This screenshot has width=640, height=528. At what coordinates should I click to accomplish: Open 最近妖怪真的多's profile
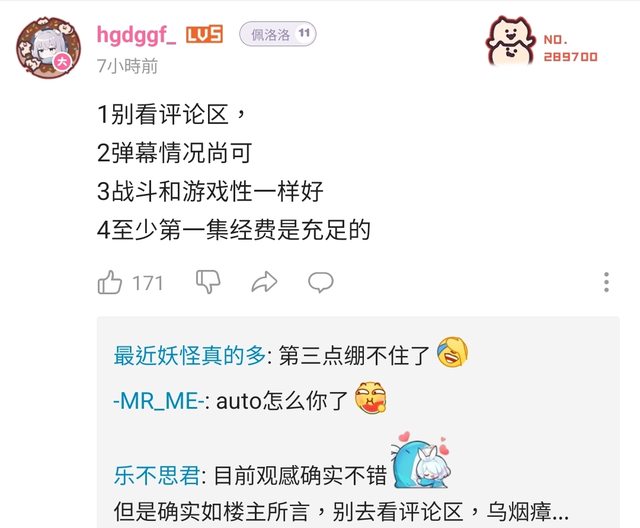pos(189,354)
